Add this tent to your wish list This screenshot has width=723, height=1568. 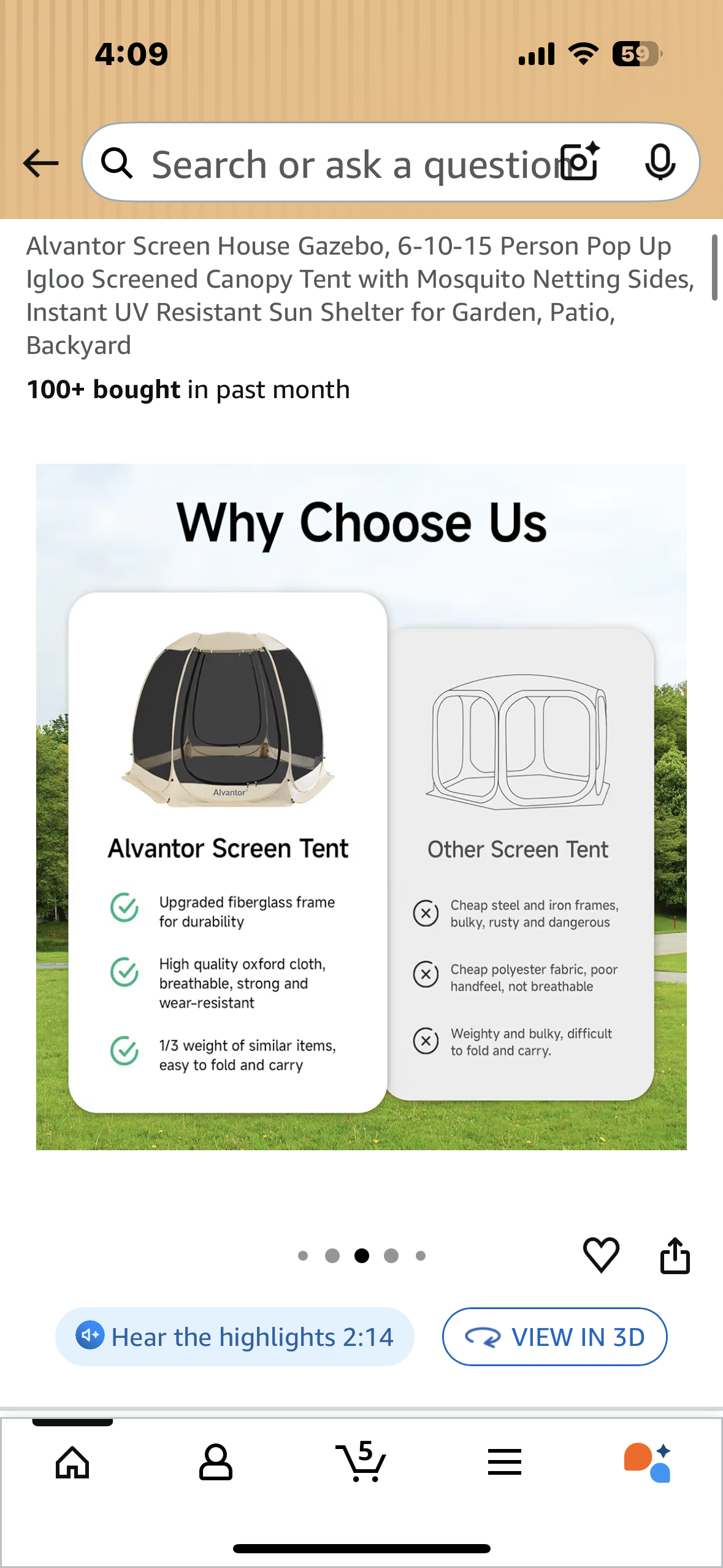[x=600, y=1255]
